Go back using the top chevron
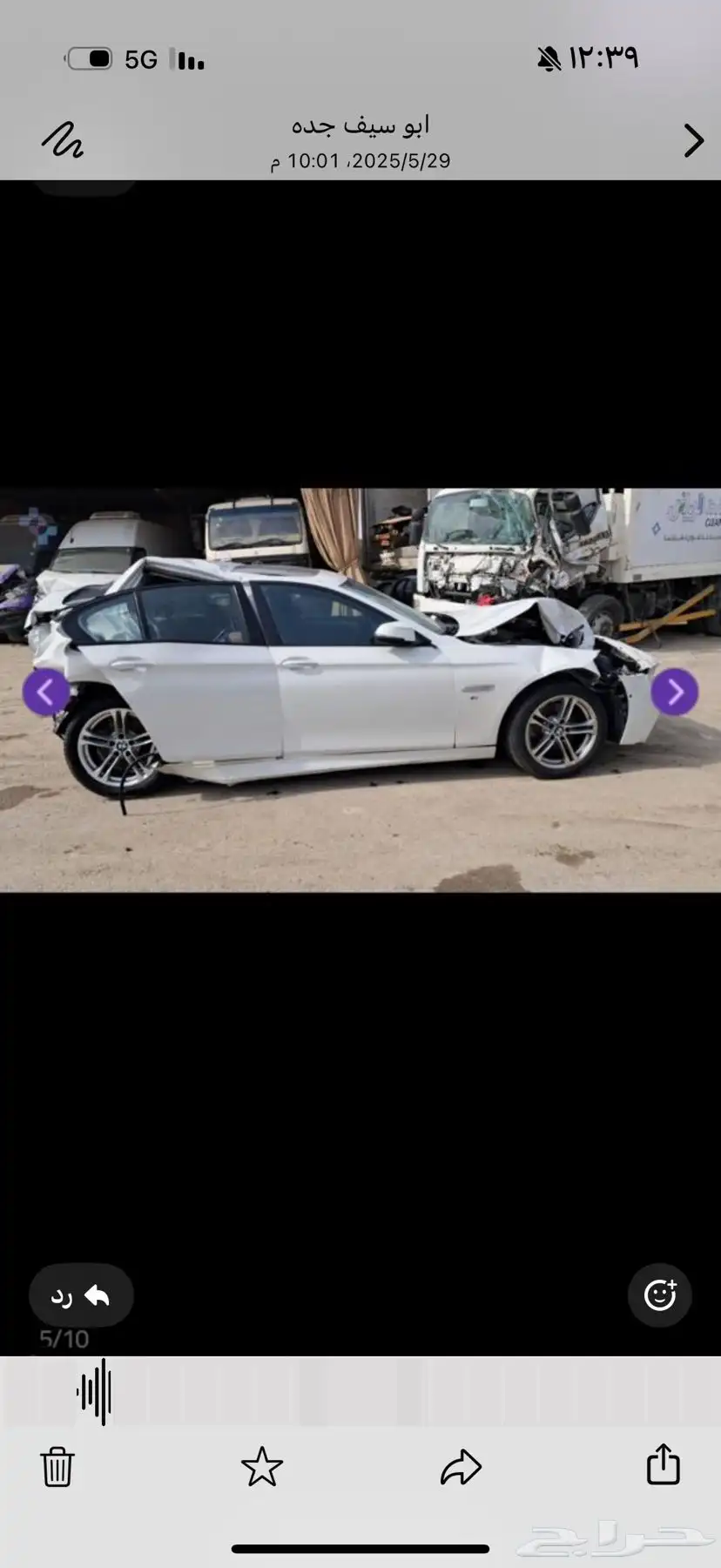Screen dimensions: 721x1568 coord(693,140)
